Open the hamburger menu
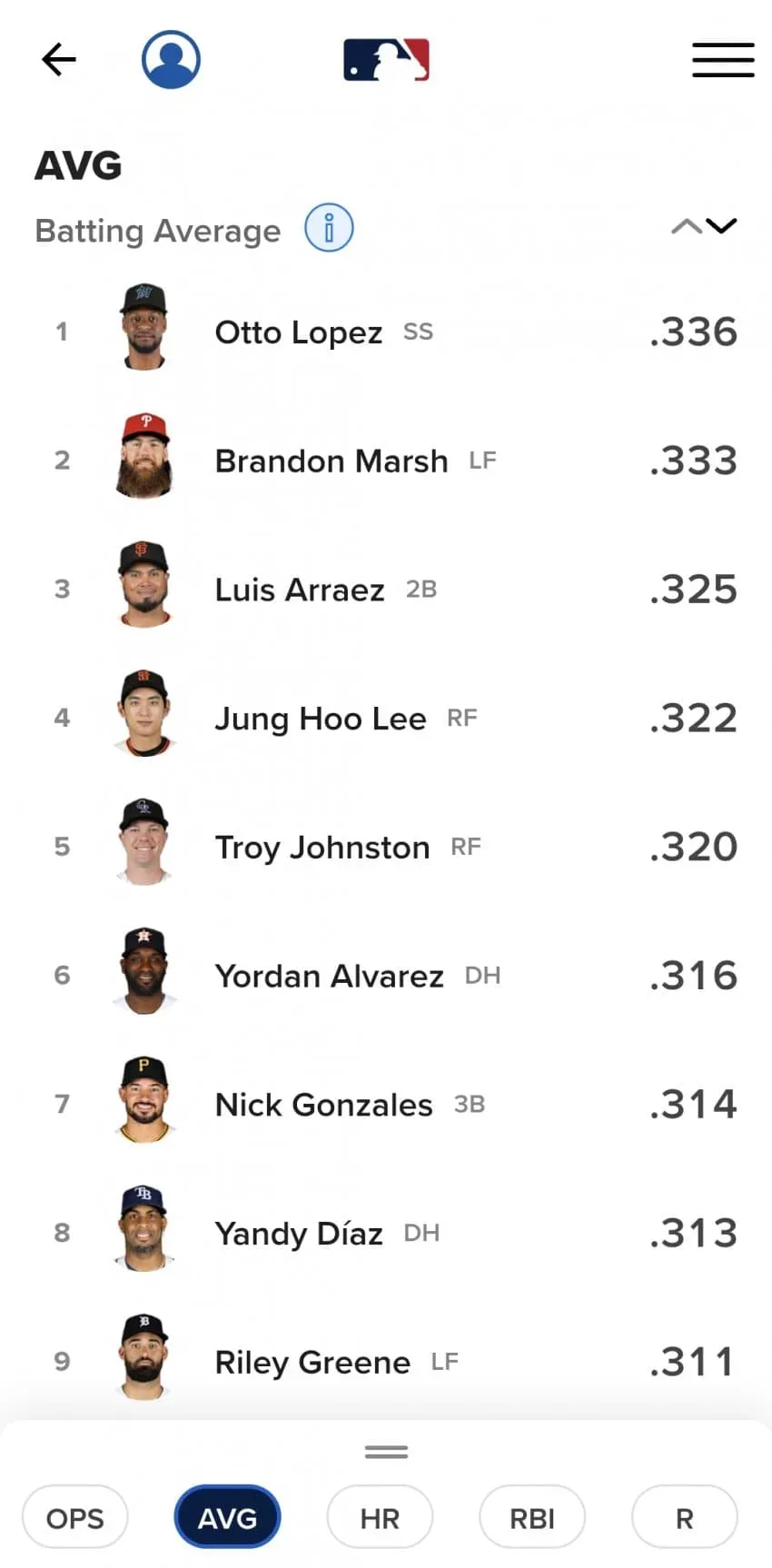 (x=723, y=60)
